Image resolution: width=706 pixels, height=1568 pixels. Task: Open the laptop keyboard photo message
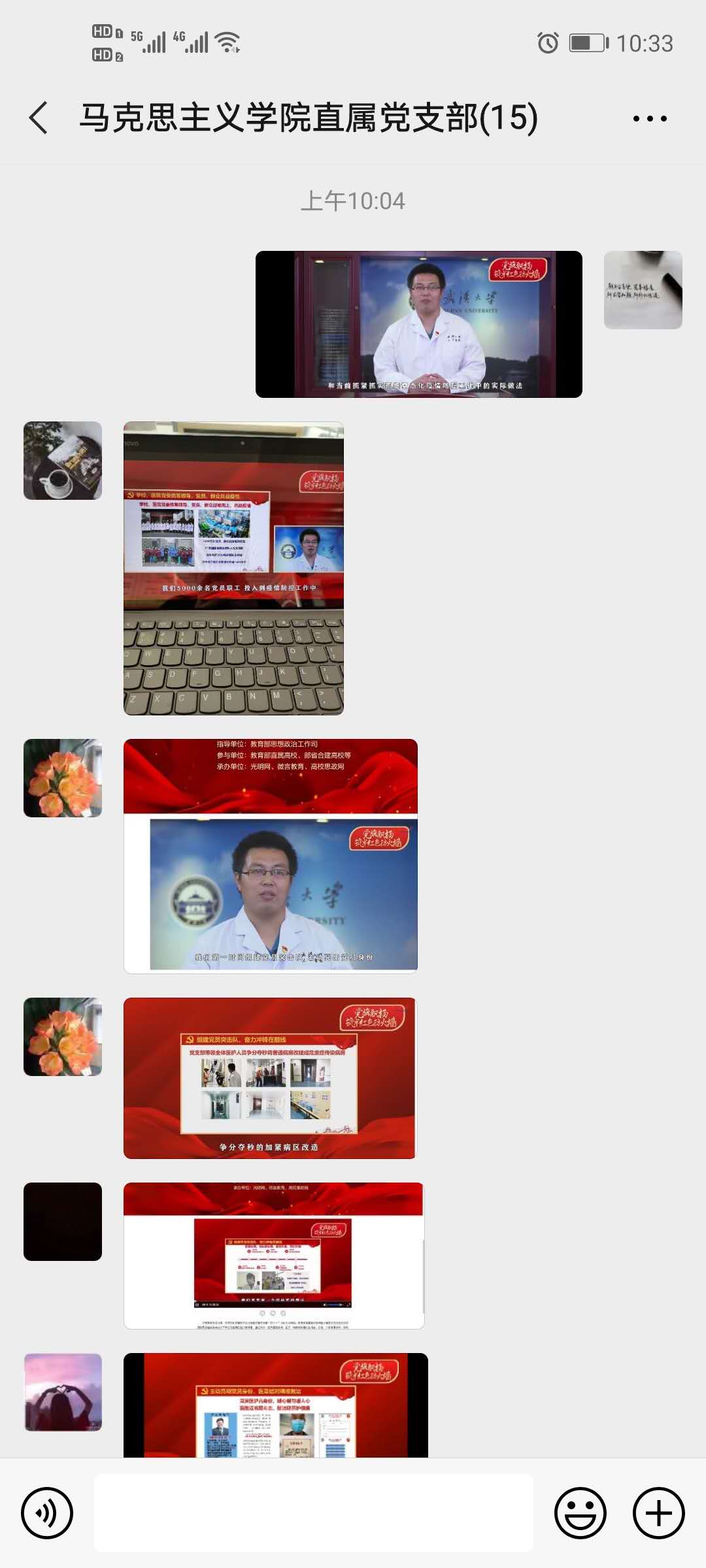tap(233, 568)
